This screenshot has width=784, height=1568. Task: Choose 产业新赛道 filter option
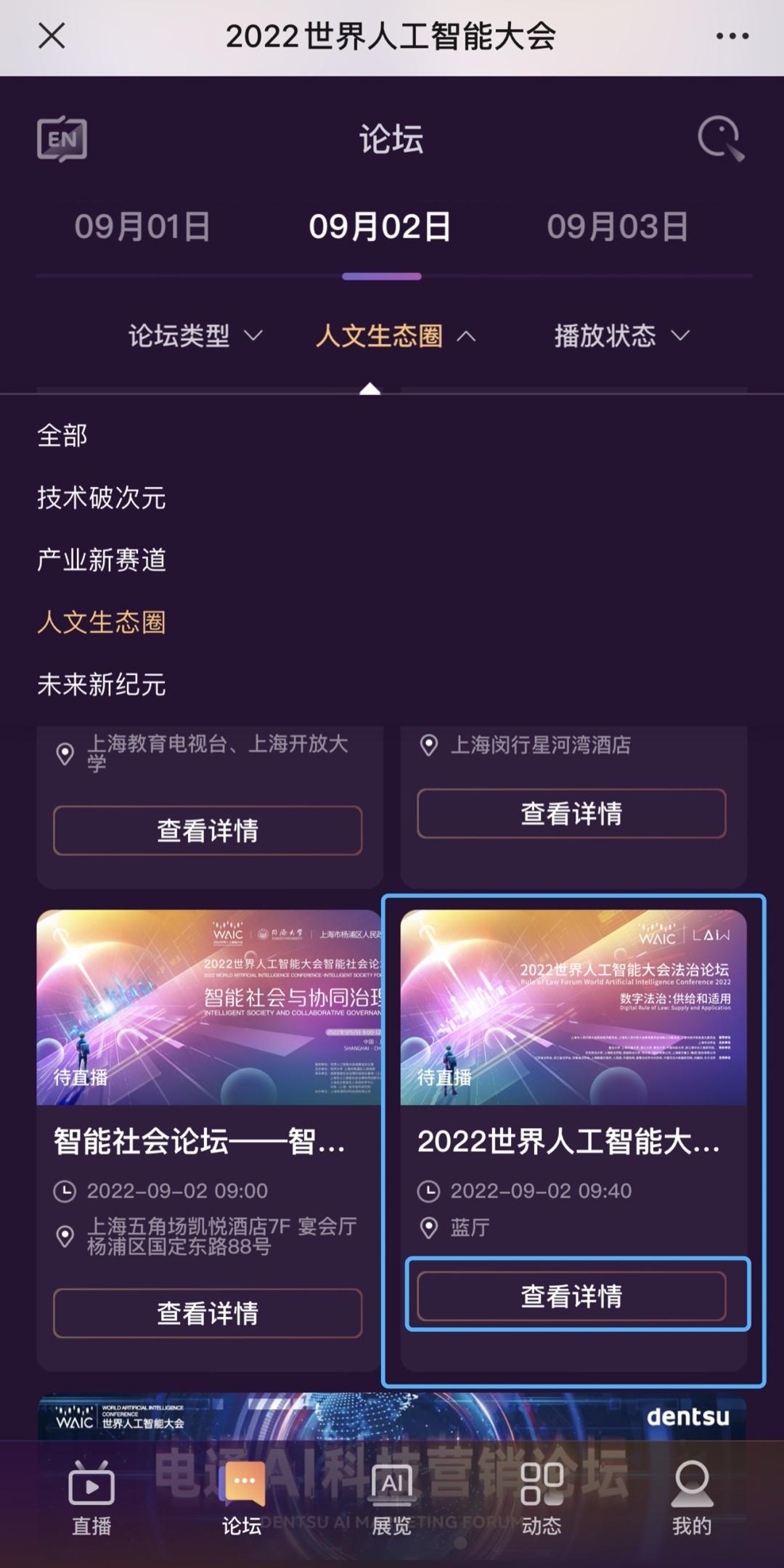tap(102, 560)
